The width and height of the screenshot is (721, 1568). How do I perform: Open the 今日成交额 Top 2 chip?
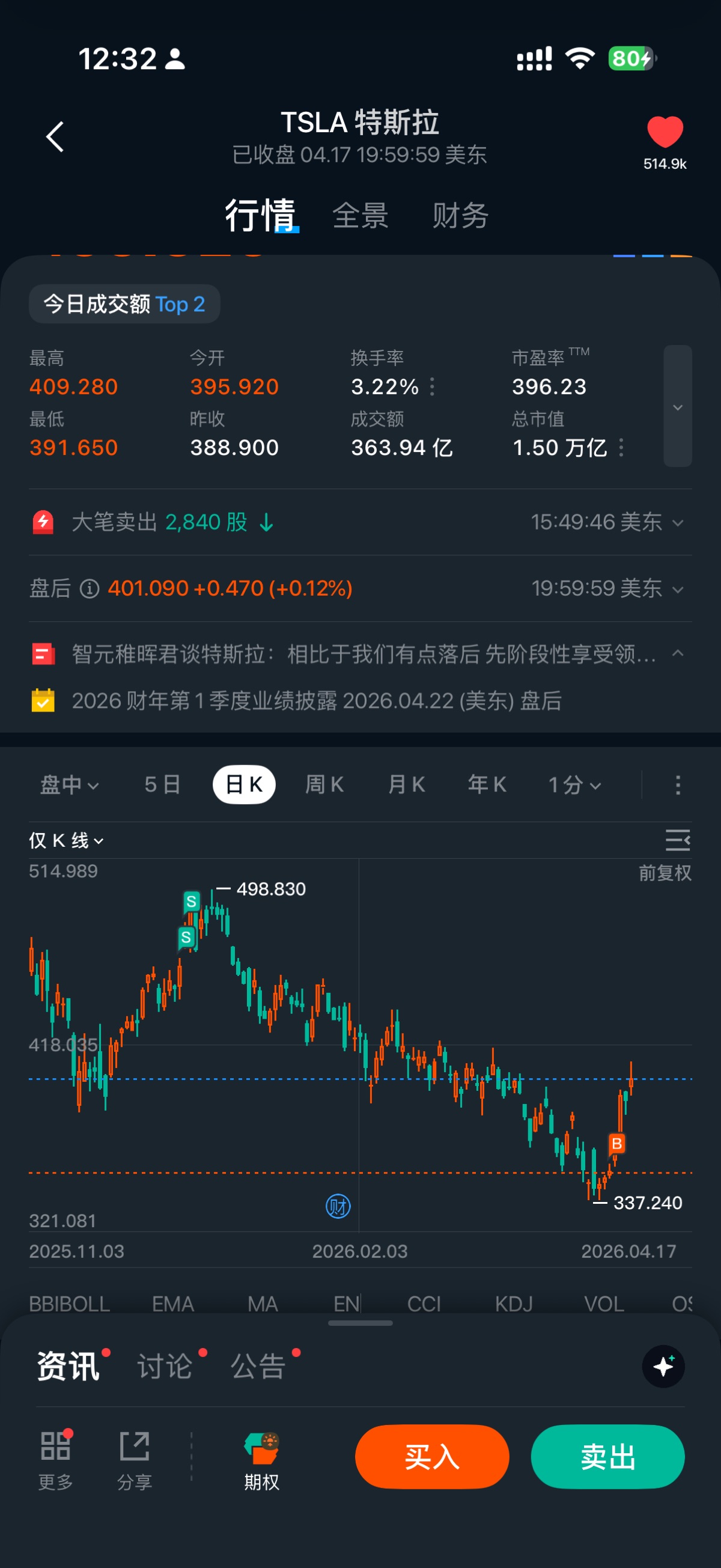(x=124, y=304)
